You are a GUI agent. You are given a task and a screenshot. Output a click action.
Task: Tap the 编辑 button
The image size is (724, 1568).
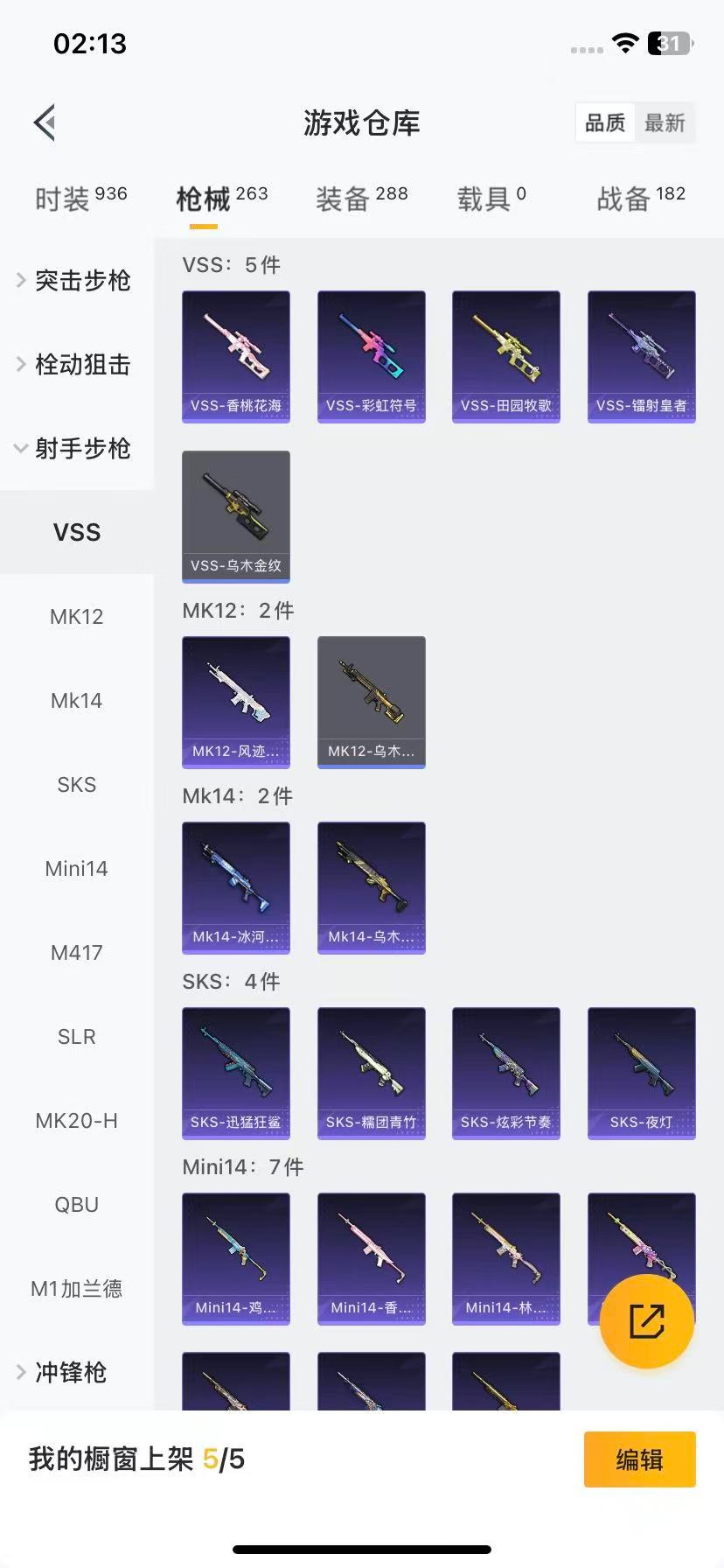(x=640, y=1459)
